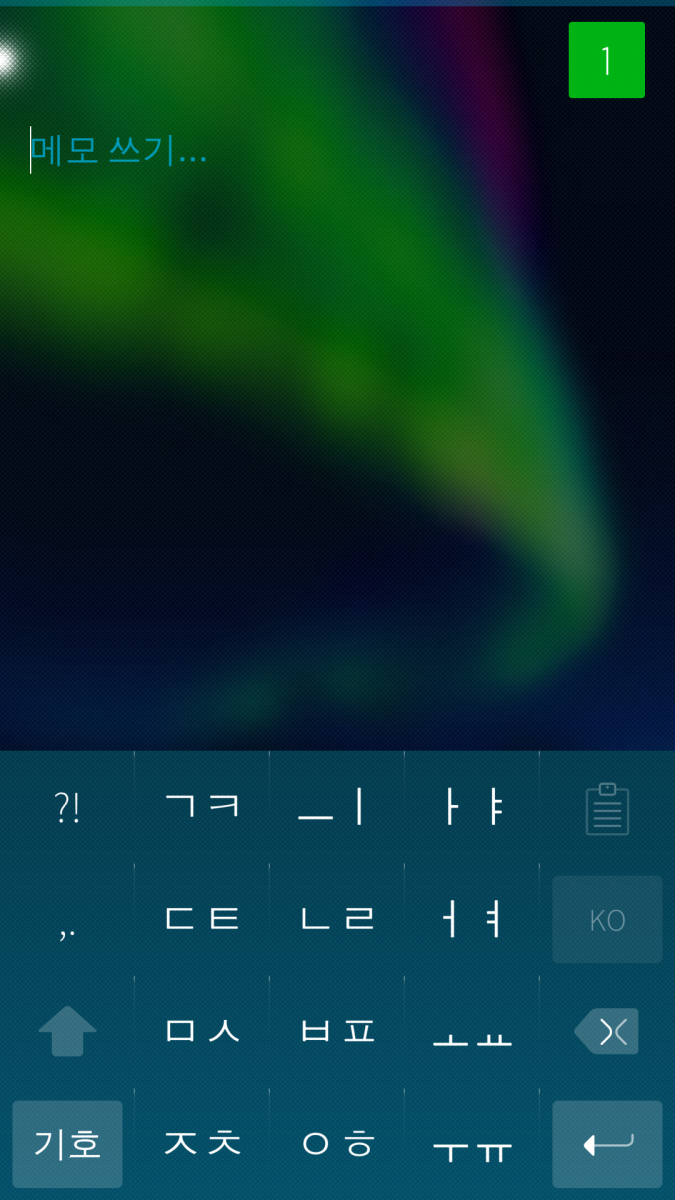Switch to symbols with the 기호 key
Screen dimensions: 675x1200
(67, 1144)
